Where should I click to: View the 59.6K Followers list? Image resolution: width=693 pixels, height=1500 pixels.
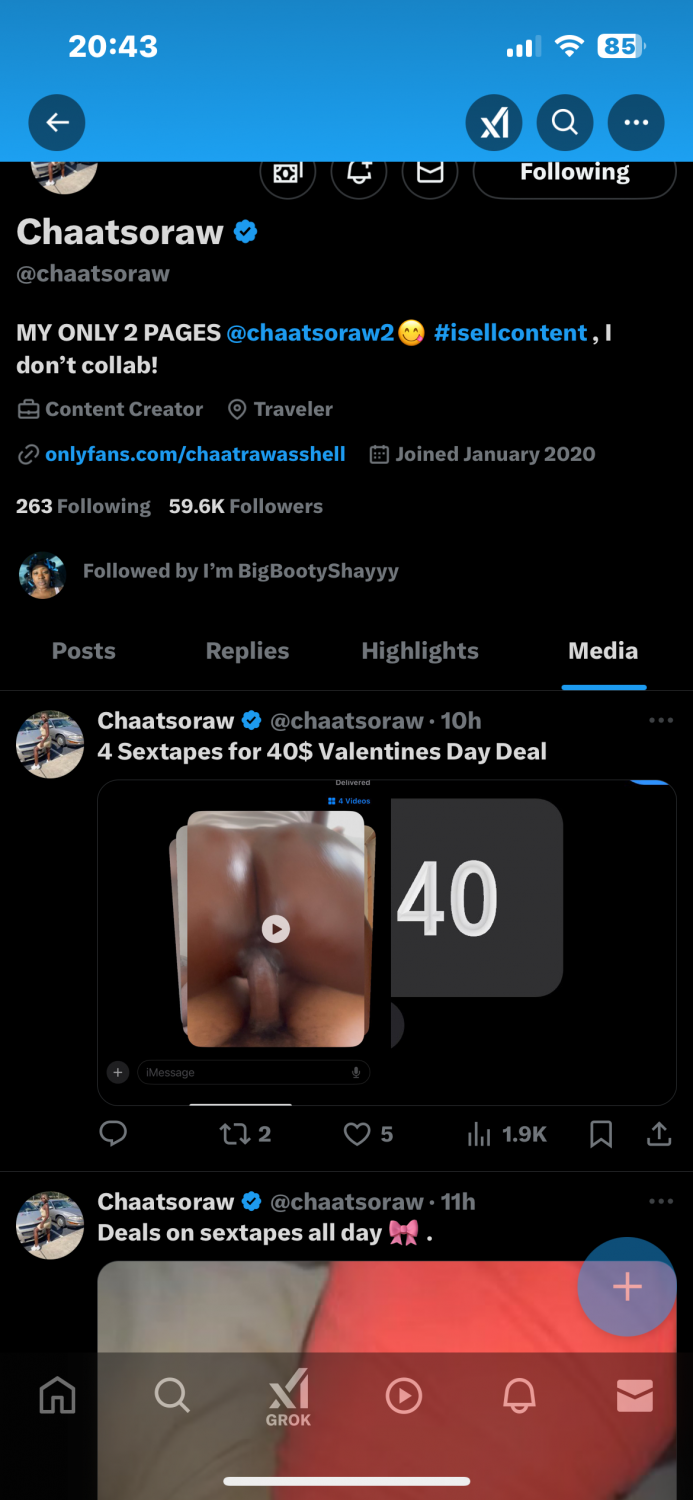[x=245, y=506]
